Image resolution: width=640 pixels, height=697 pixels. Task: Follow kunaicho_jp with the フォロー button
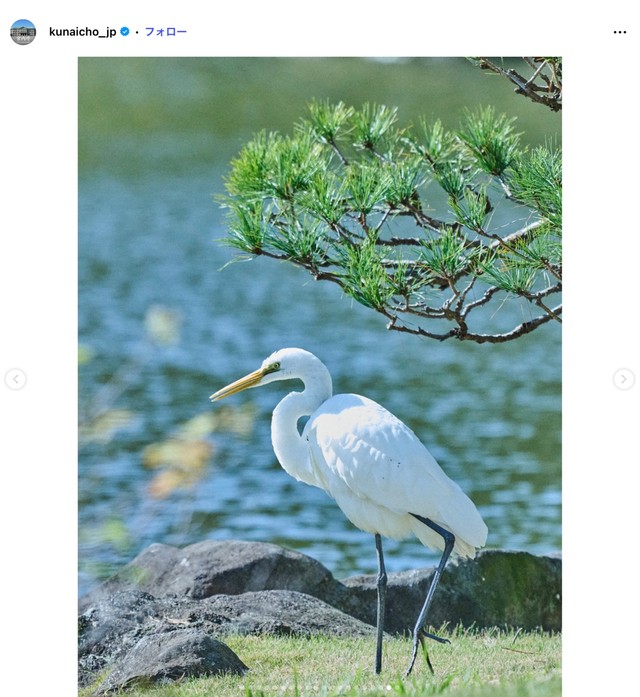[x=165, y=32]
